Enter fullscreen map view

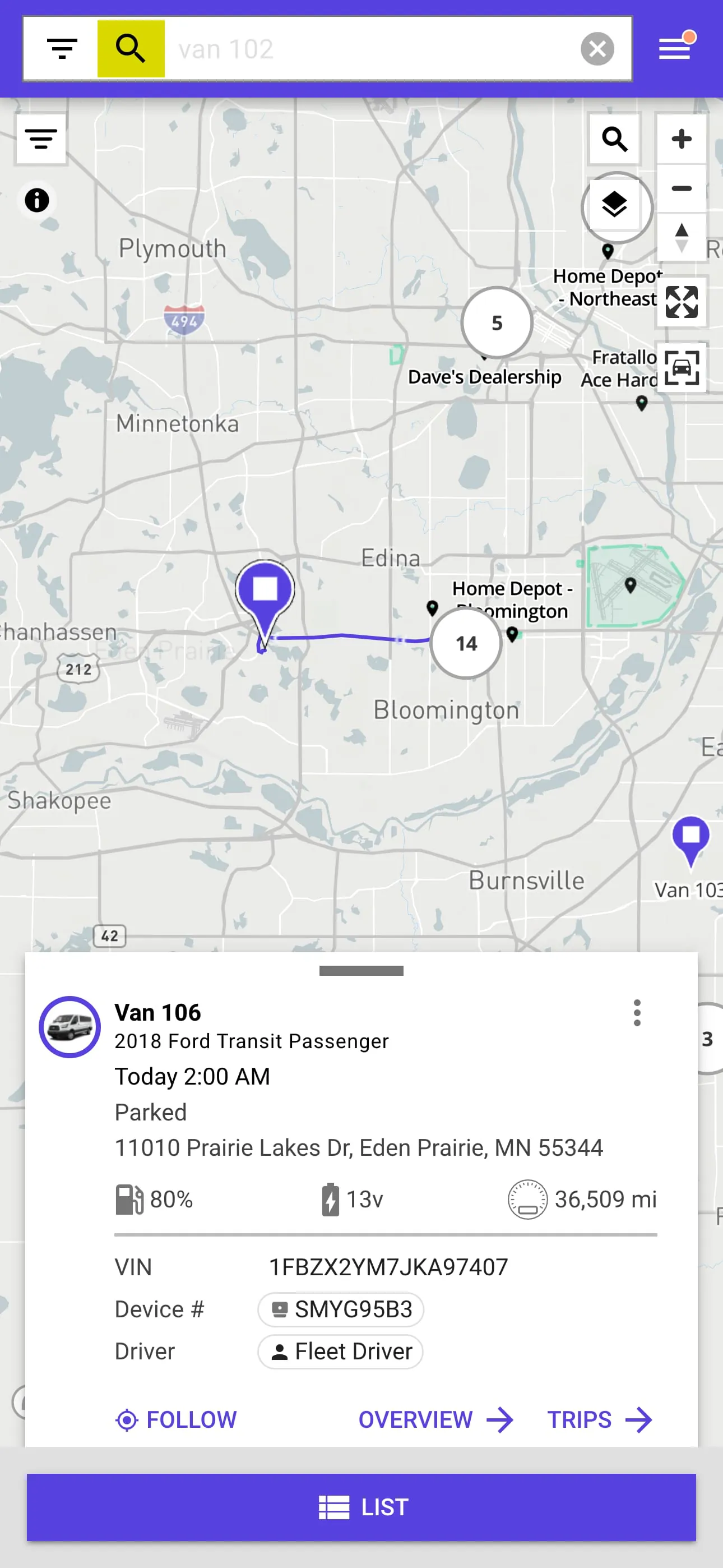[681, 302]
